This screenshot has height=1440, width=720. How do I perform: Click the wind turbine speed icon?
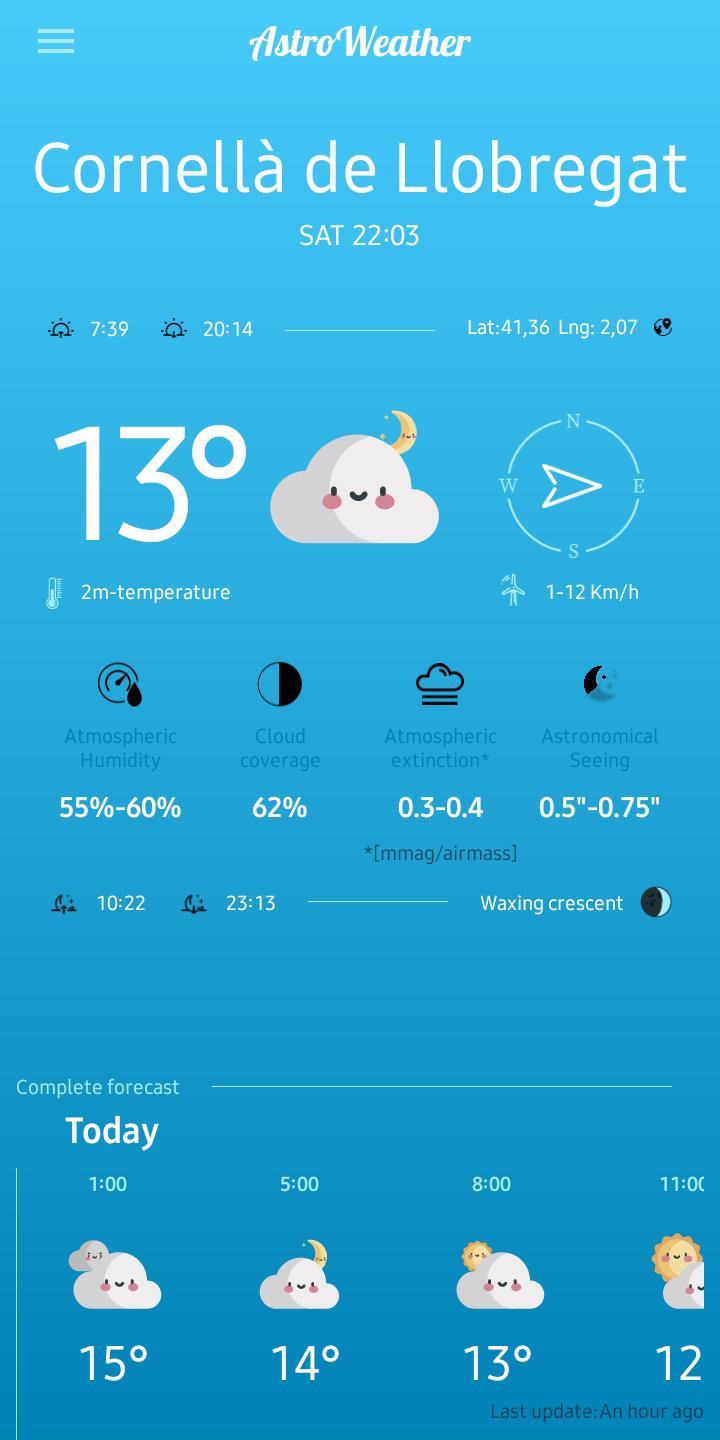[x=512, y=591]
